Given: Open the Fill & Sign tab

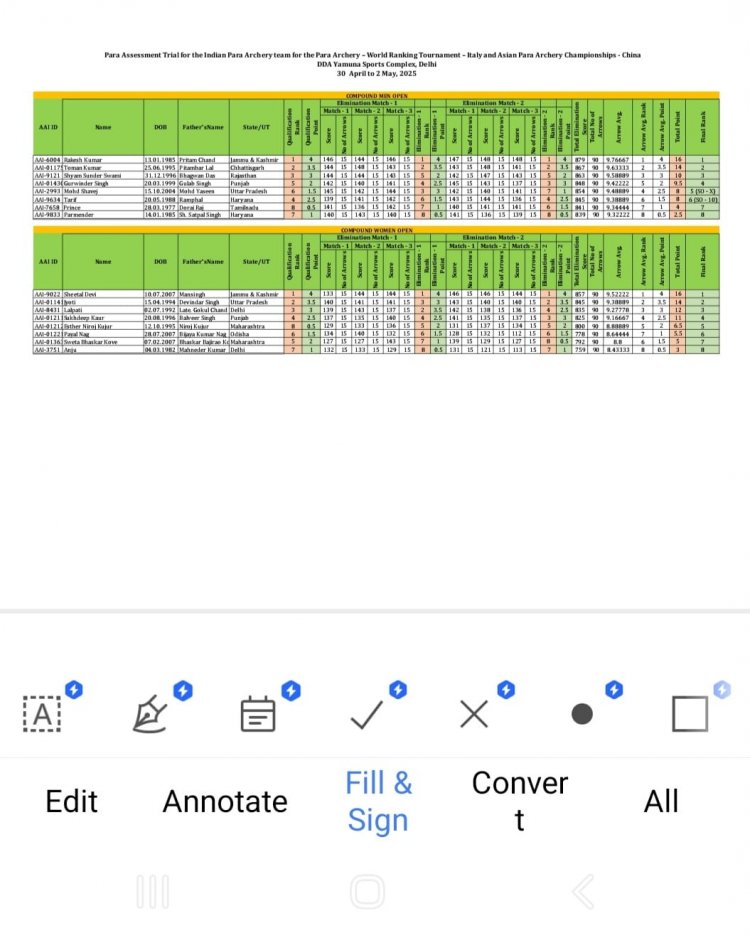Looking at the screenshot, I should pyautogui.click(x=378, y=801).
